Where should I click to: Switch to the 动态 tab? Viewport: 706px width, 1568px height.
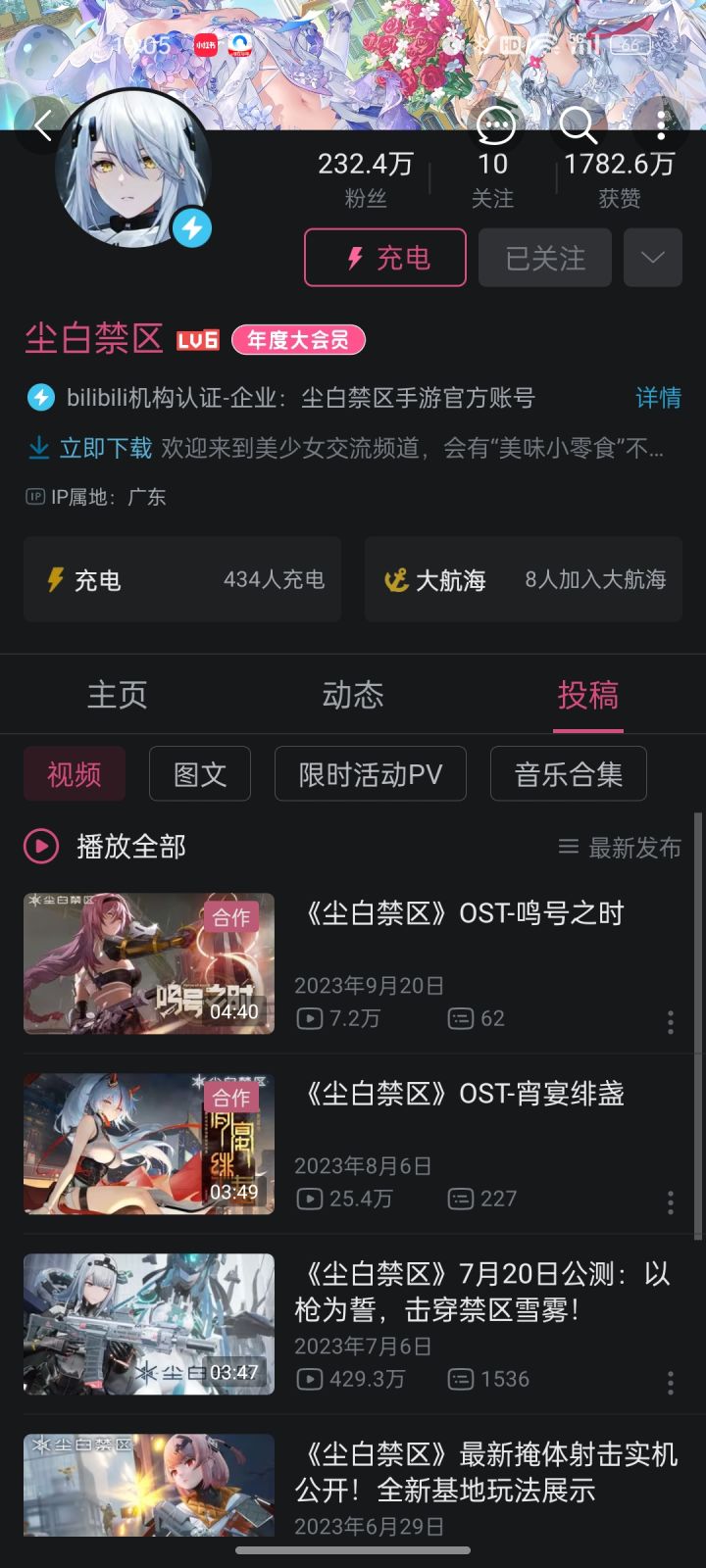pyautogui.click(x=353, y=695)
